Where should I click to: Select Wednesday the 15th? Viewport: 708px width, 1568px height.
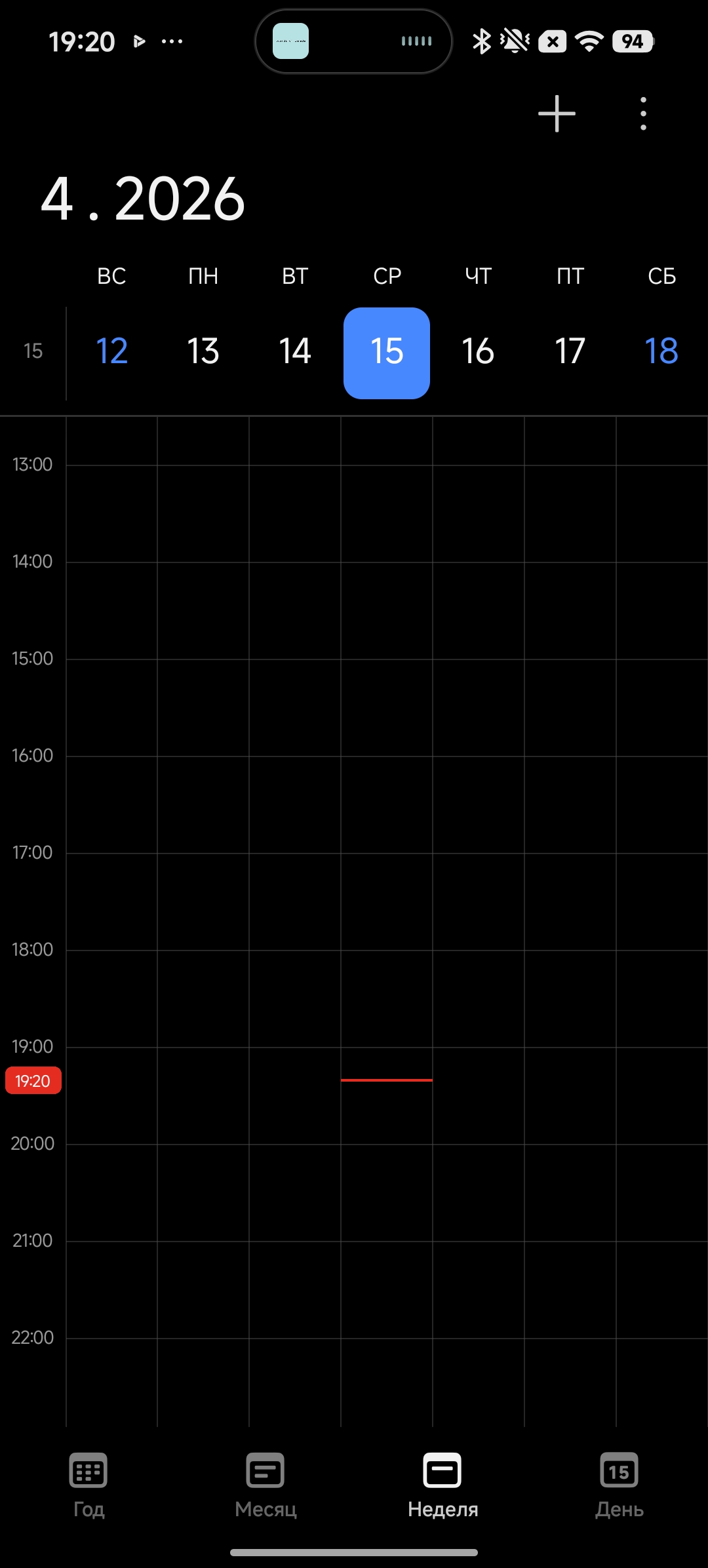point(387,353)
